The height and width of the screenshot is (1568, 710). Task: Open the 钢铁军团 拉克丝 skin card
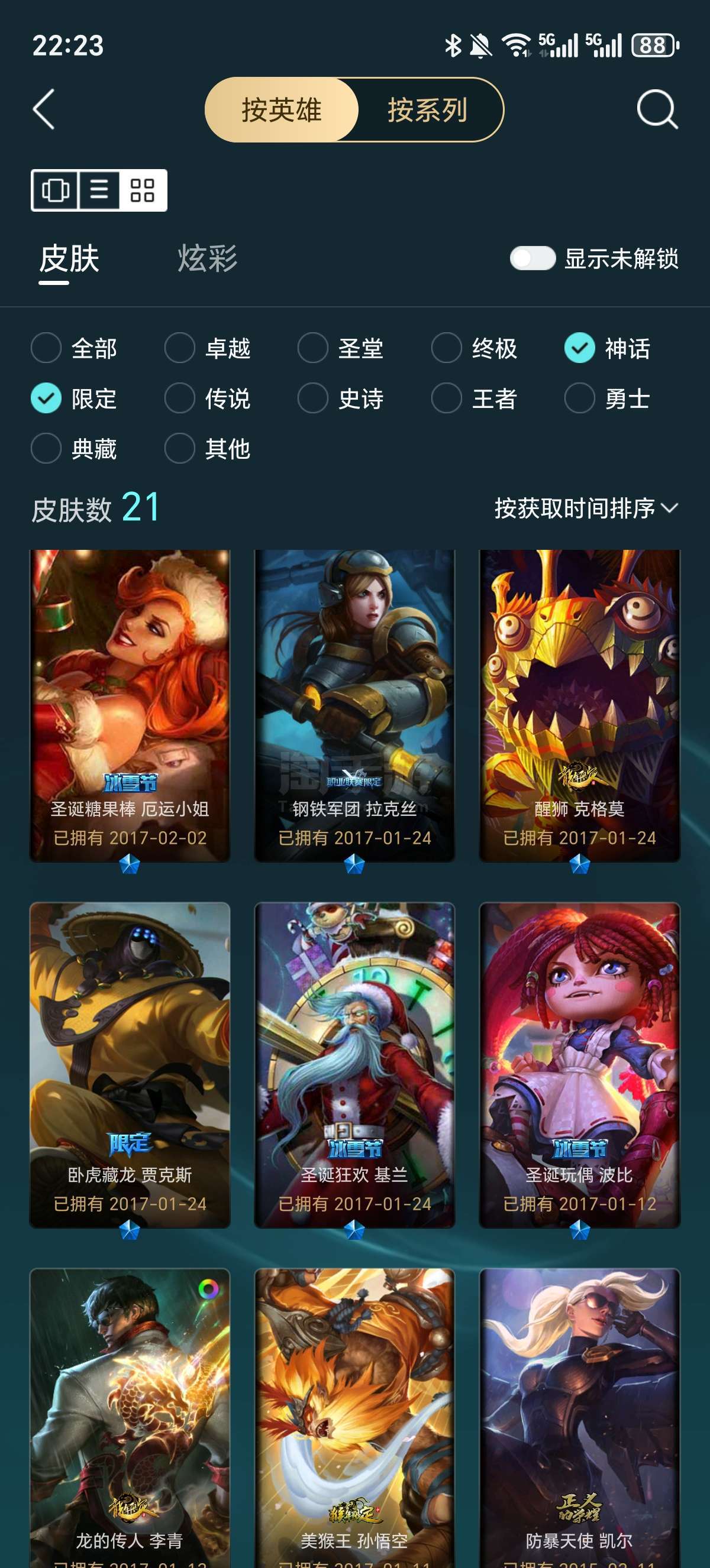coord(354,706)
